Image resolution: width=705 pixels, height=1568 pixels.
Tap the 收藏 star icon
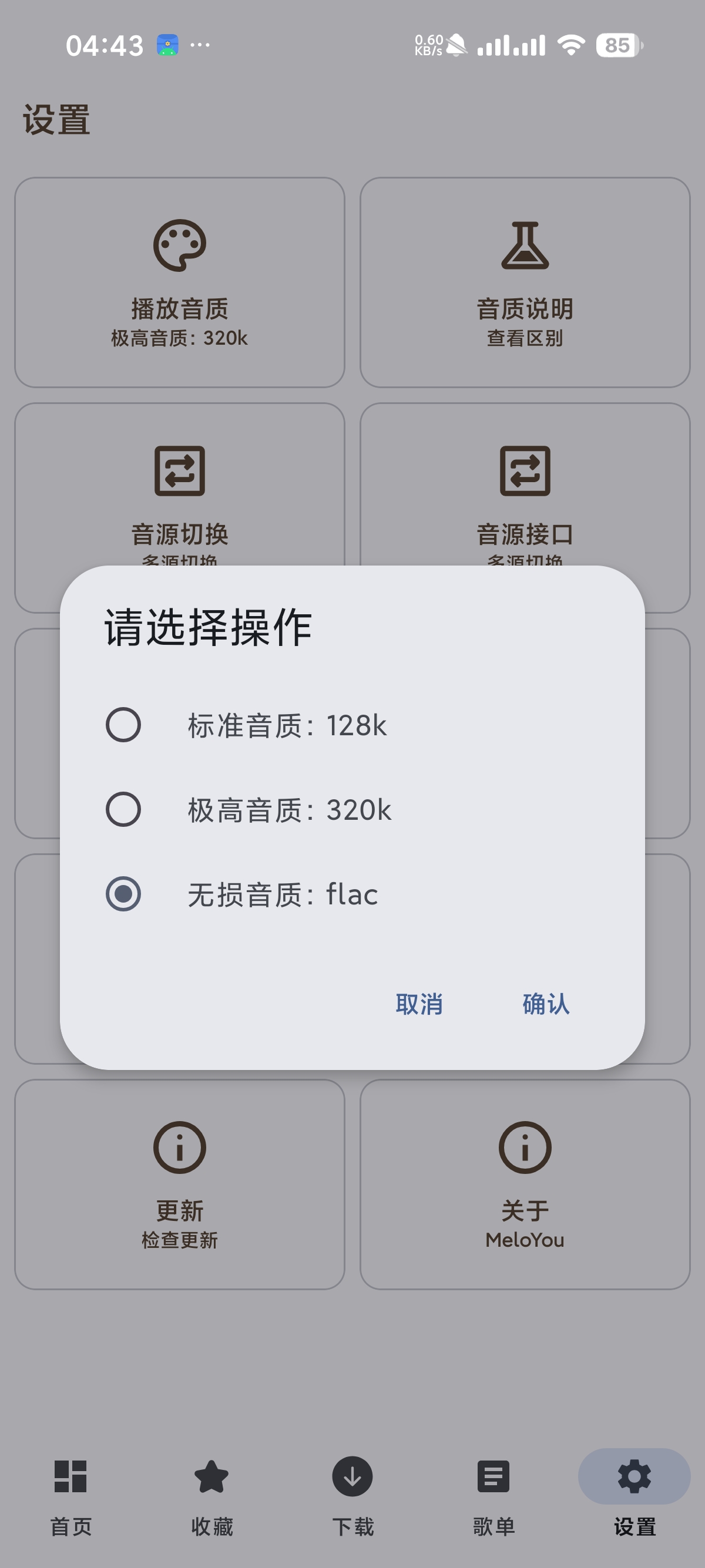(211, 1476)
